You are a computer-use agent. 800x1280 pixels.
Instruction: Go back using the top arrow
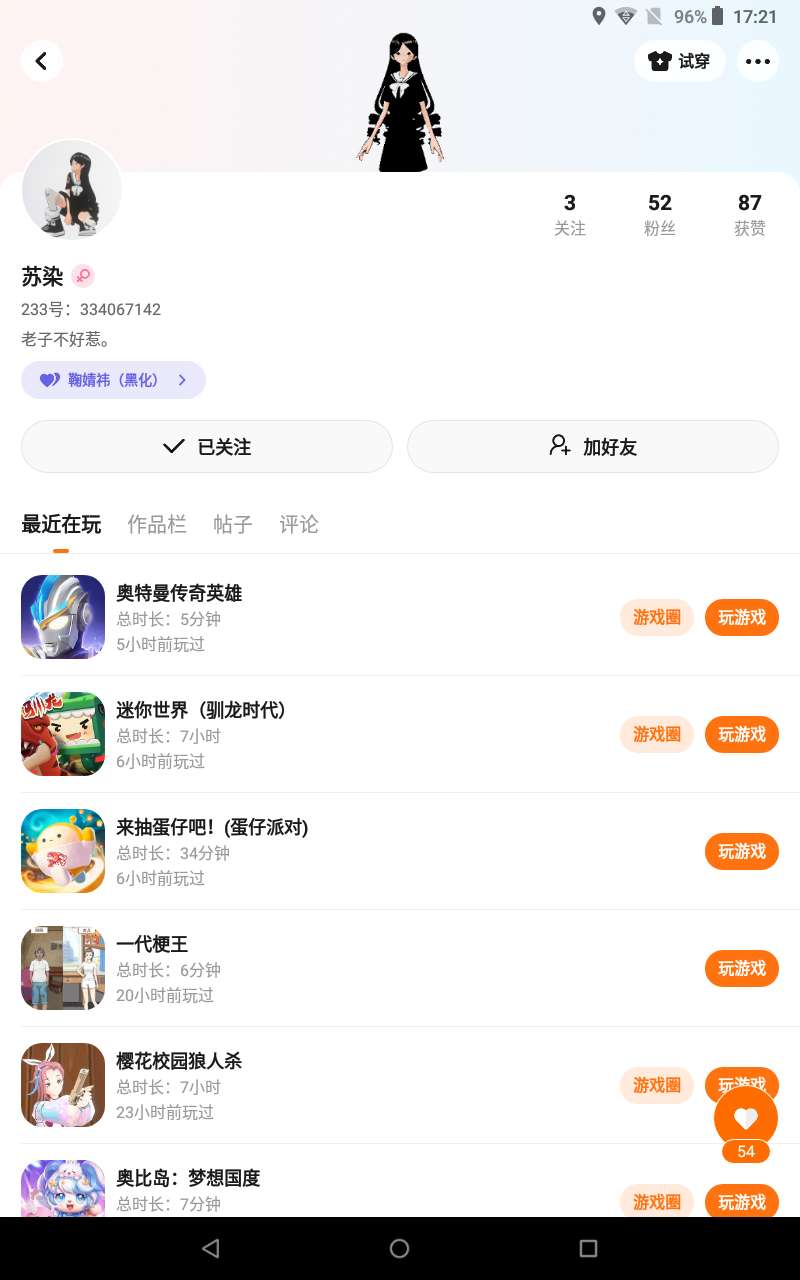click(41, 61)
